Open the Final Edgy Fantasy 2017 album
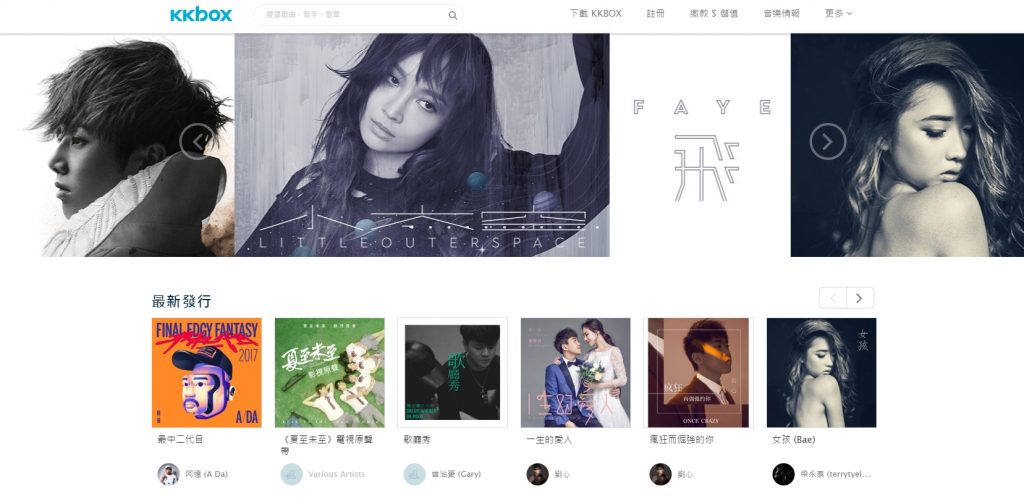 (207, 373)
